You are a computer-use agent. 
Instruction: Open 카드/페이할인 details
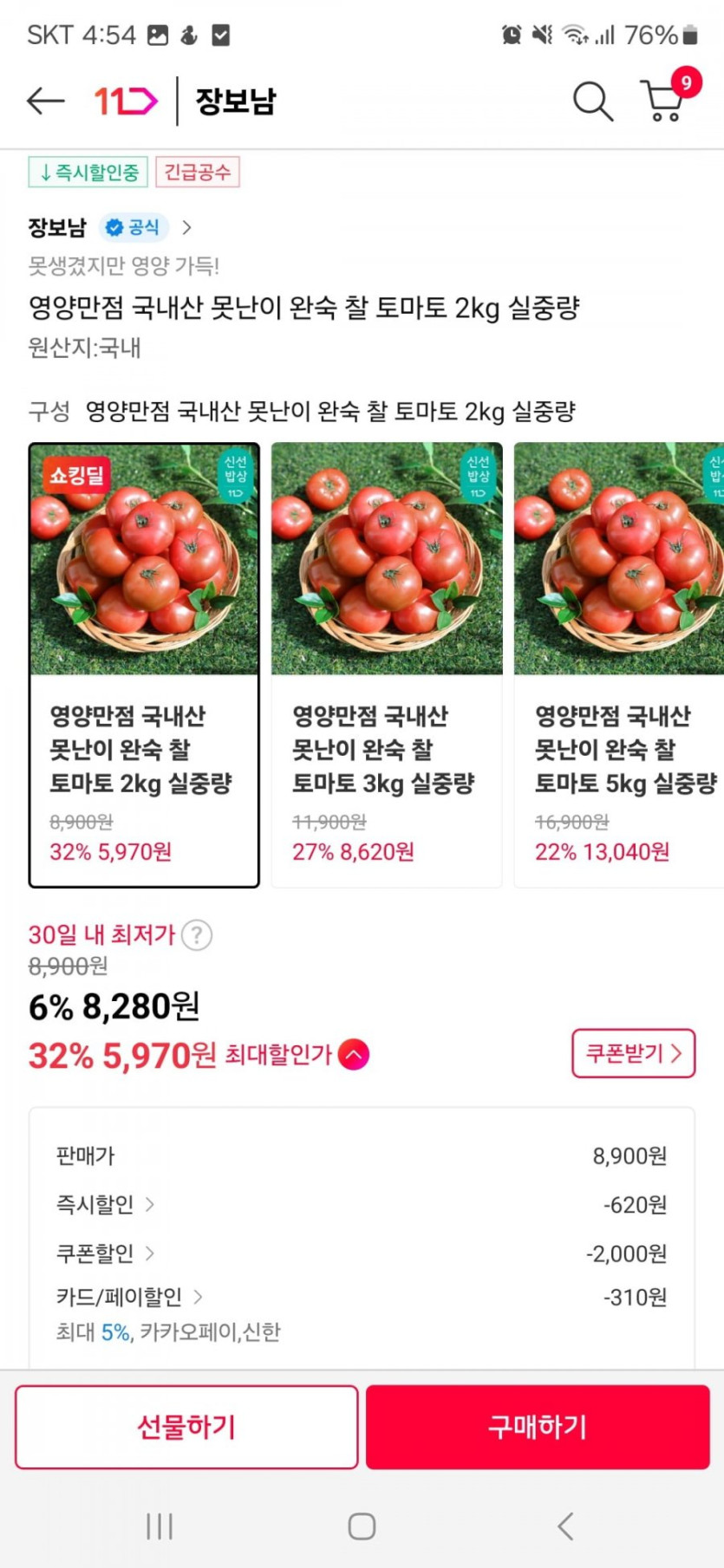(x=130, y=1297)
